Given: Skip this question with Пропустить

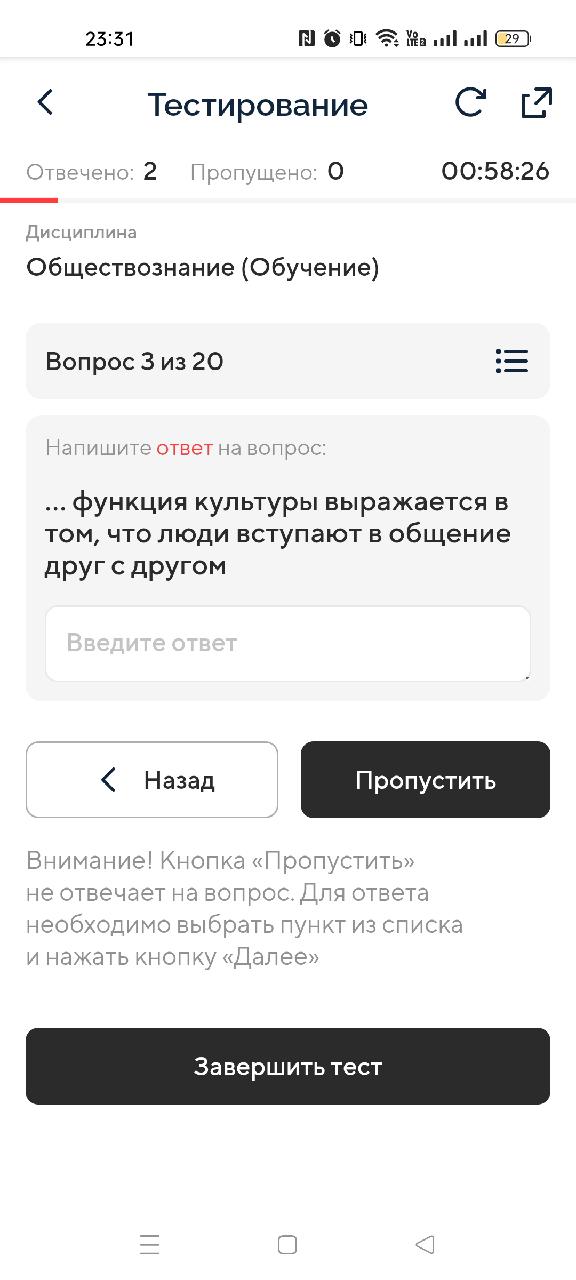Looking at the screenshot, I should tap(425, 780).
